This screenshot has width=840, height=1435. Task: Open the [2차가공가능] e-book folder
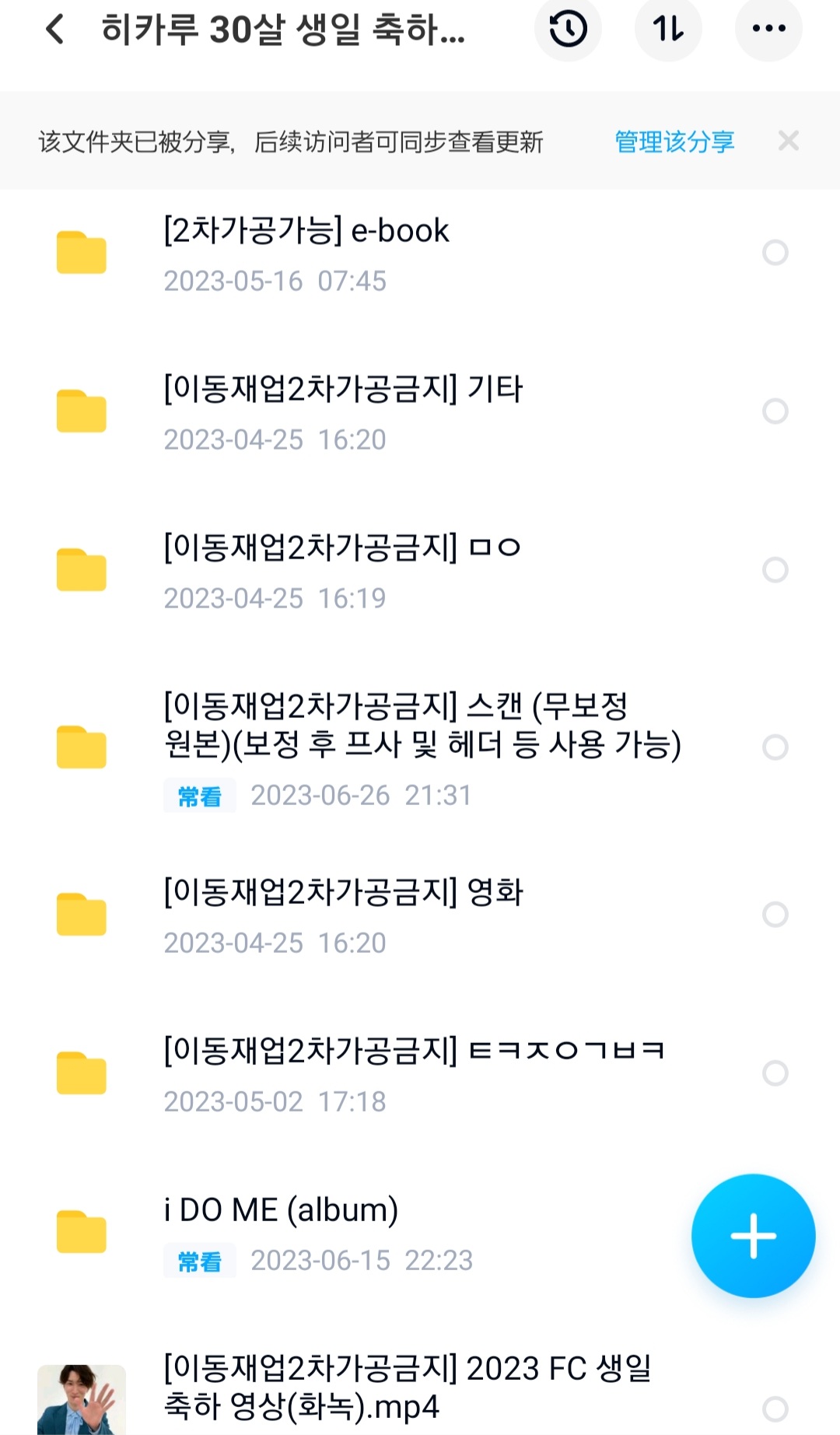tap(420, 254)
